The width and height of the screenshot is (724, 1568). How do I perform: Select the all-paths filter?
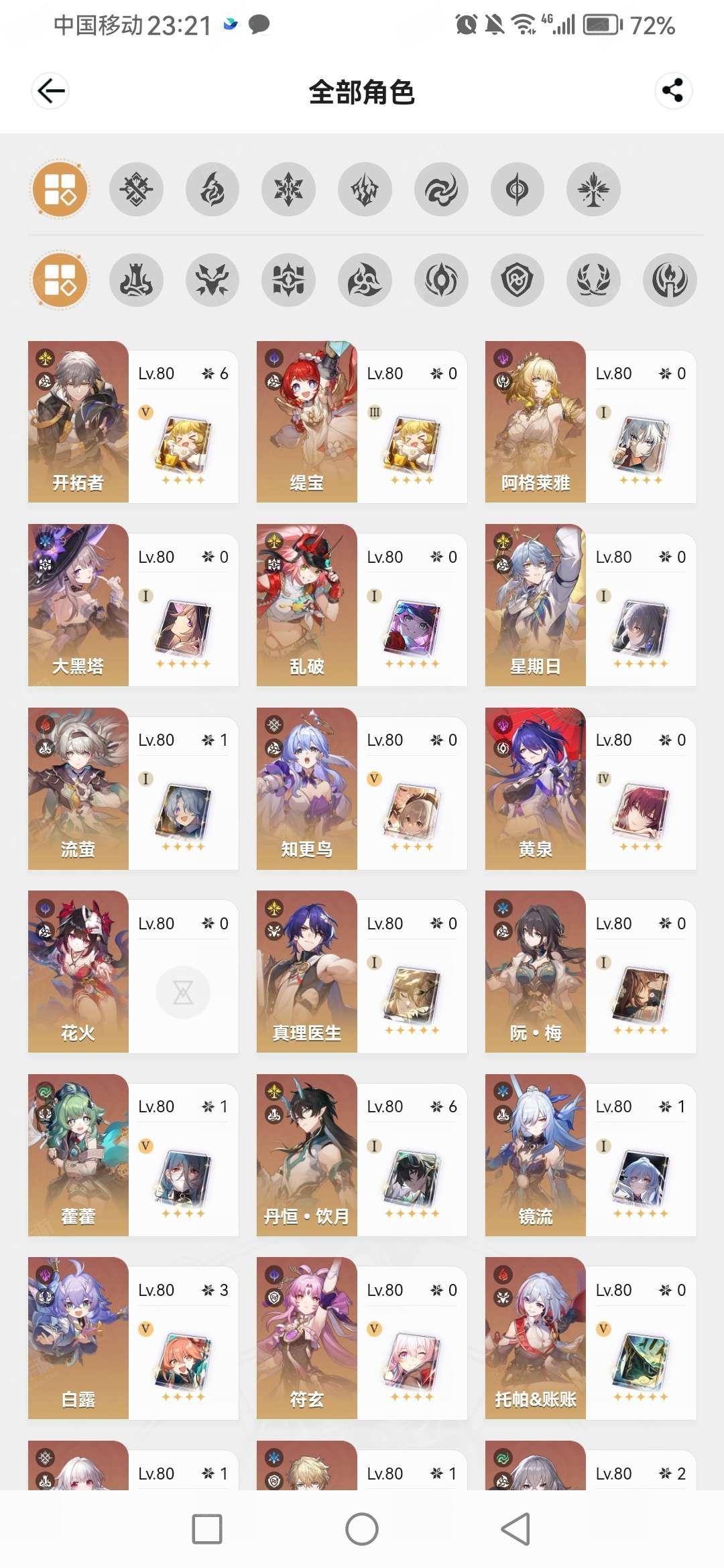[60, 280]
